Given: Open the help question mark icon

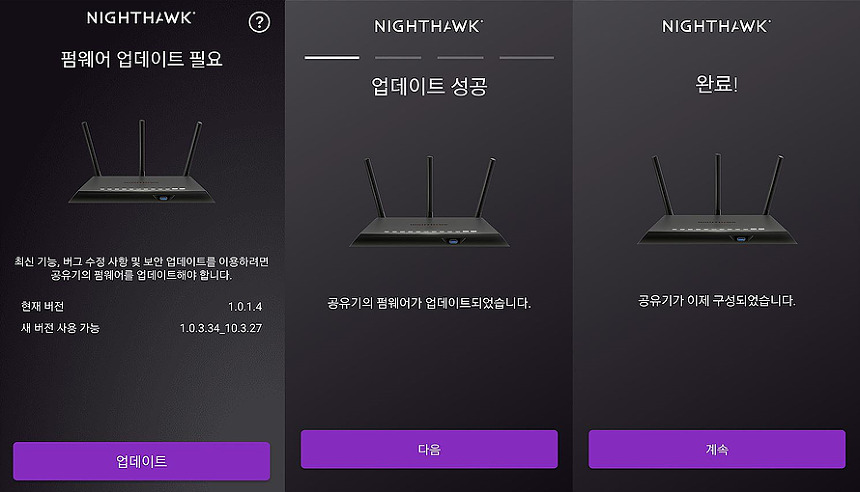Looking at the screenshot, I should pos(259,22).
